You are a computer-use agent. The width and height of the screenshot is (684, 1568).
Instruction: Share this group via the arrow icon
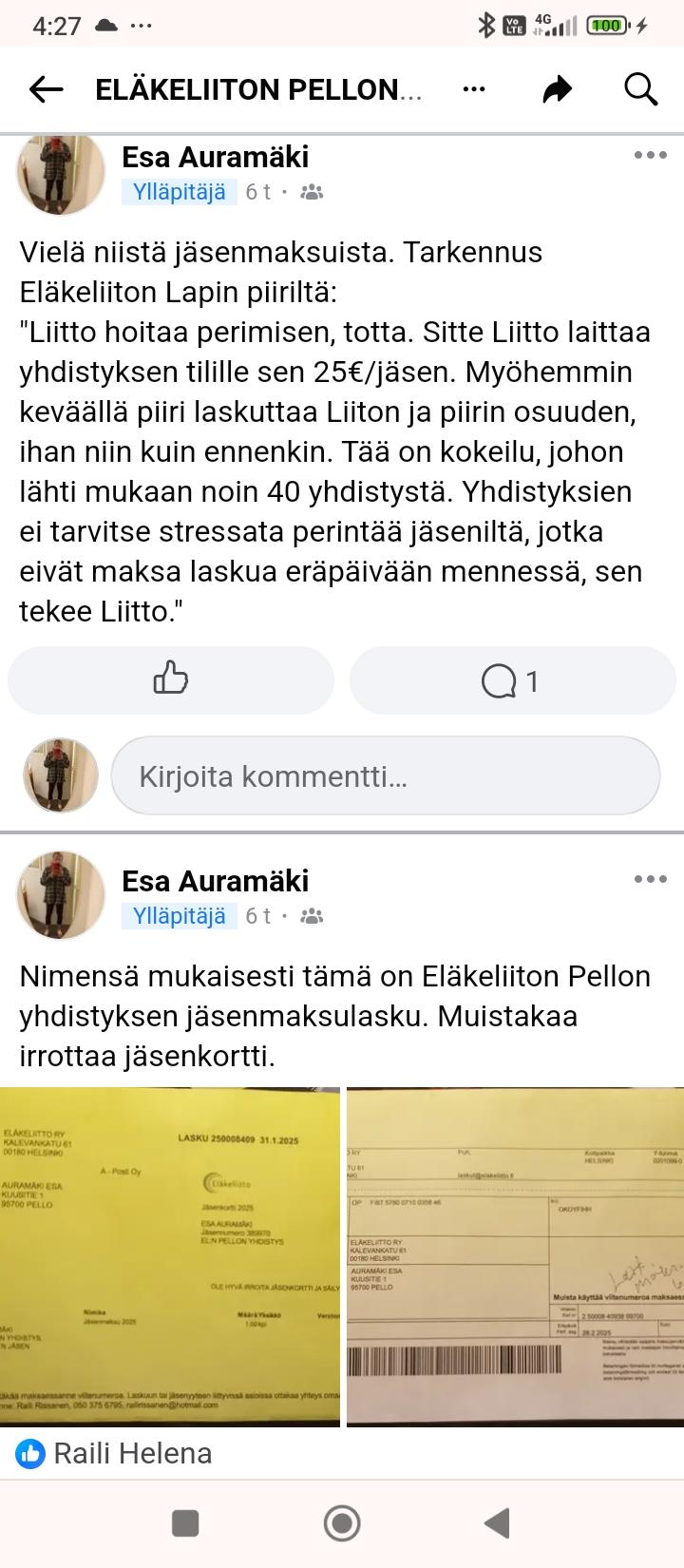(x=558, y=90)
